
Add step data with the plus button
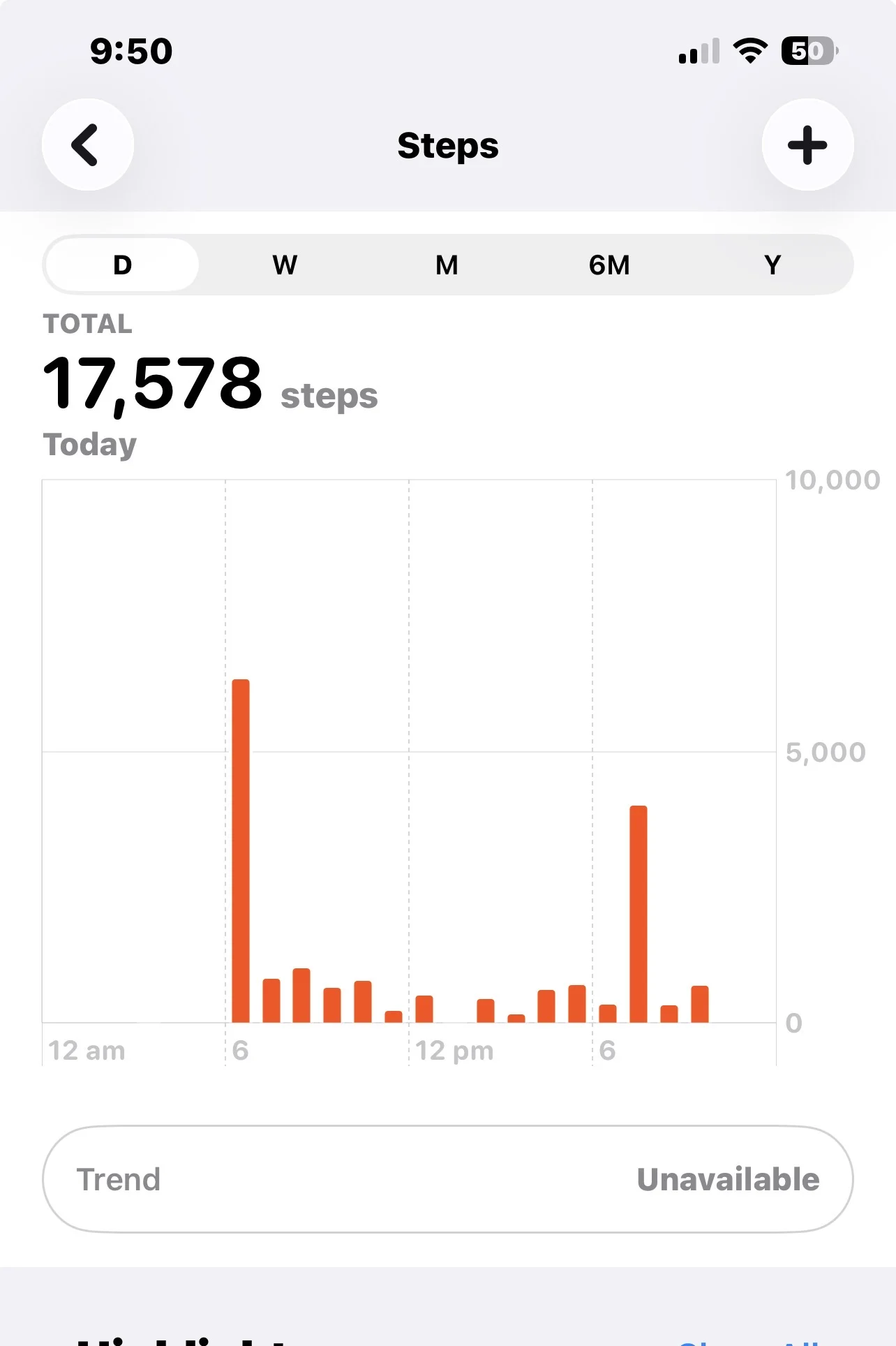807,145
